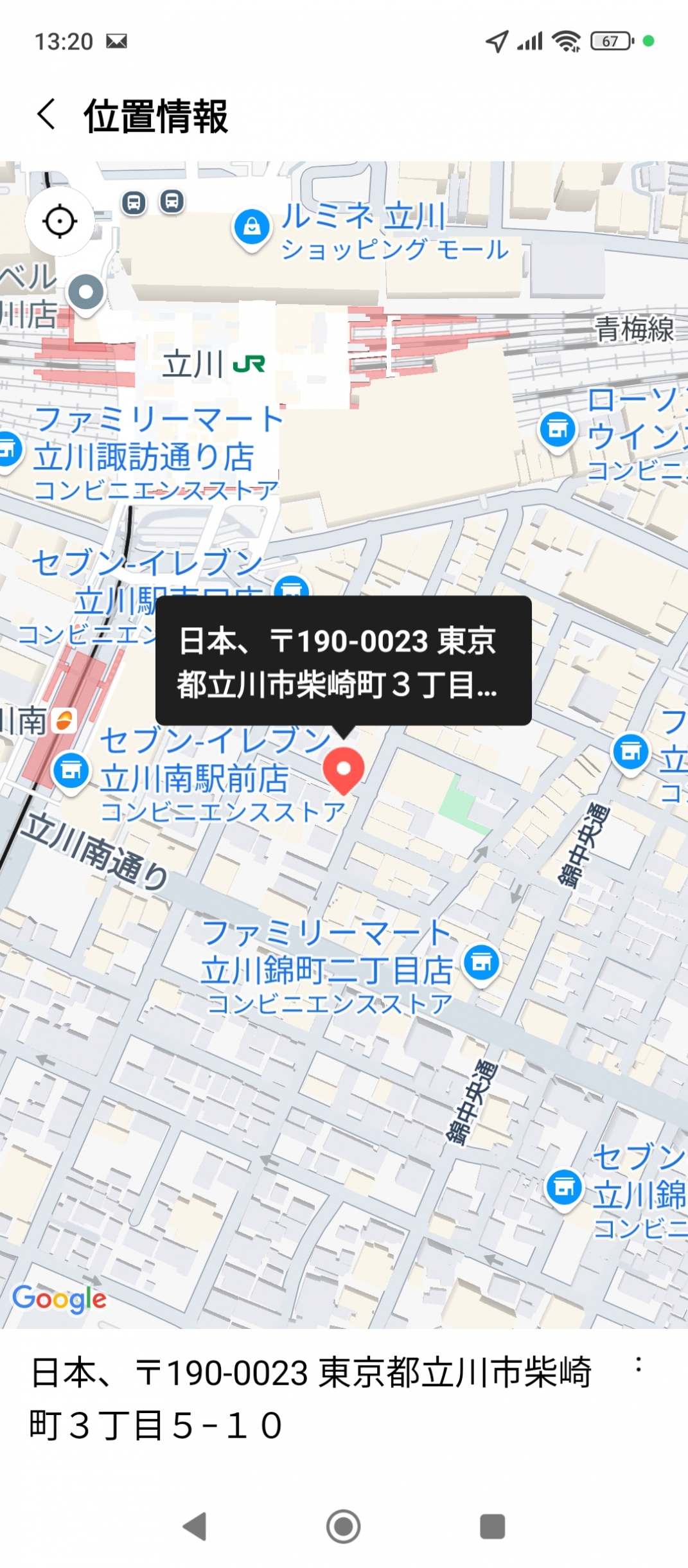The width and height of the screenshot is (688, 1568).
Task: Center the map on my location
Action: (60, 222)
